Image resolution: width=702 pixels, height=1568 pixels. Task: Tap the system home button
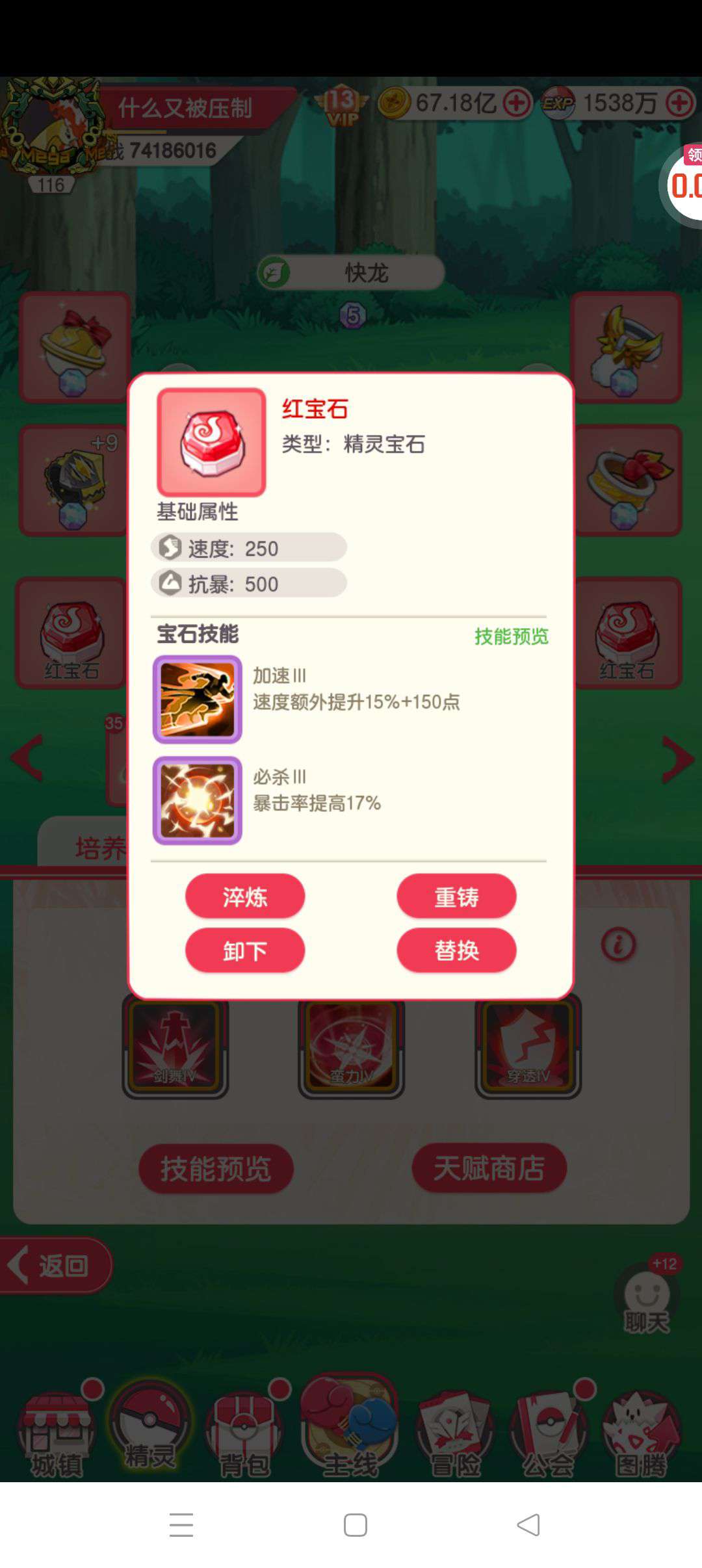coord(356,1525)
